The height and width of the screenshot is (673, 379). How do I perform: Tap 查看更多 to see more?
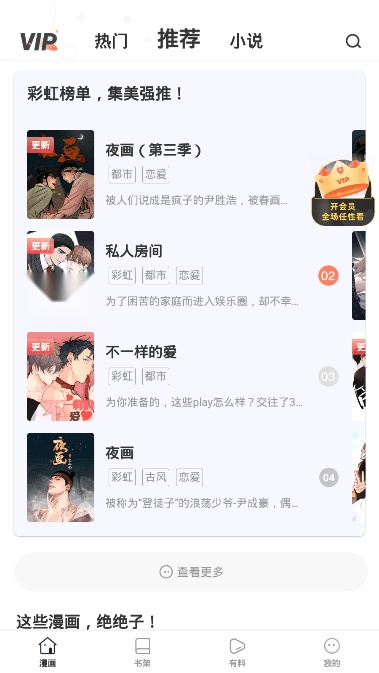[191, 572]
